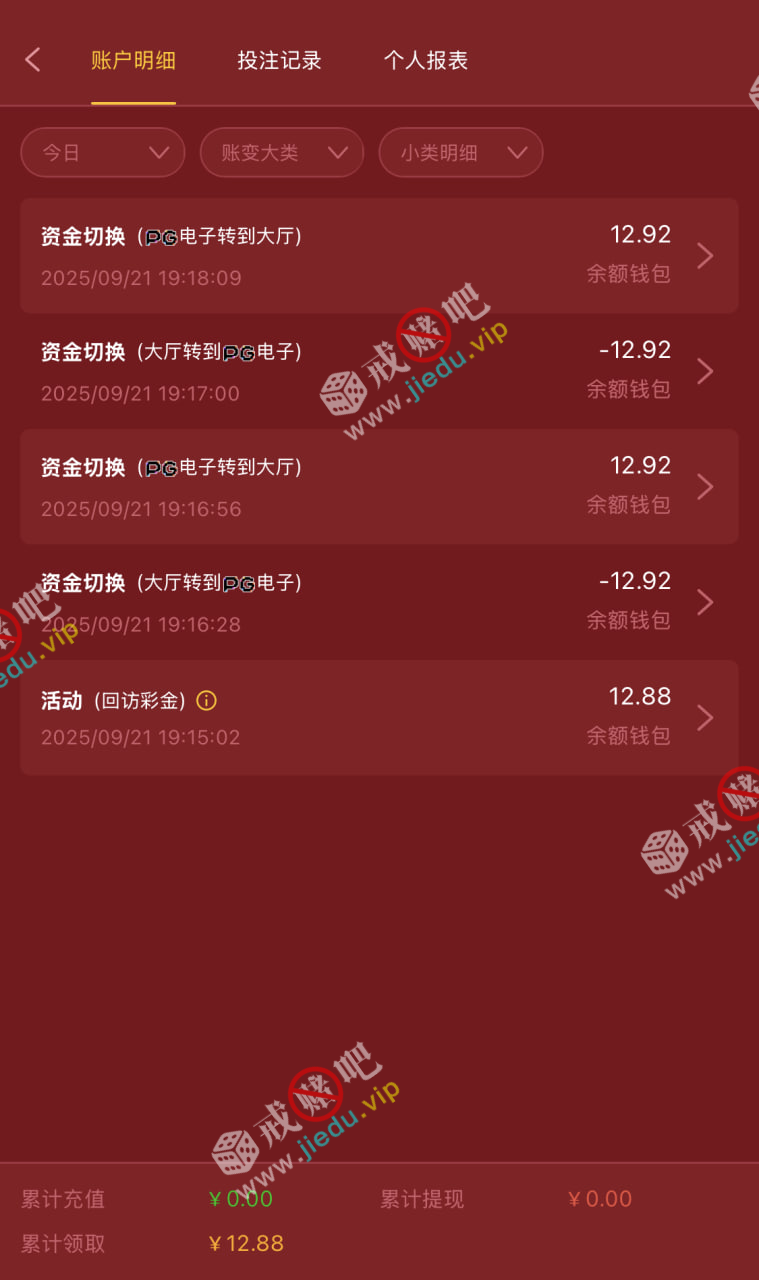This screenshot has height=1280, width=759.
Task: Switch to the 个人报表 tab
Action: [425, 60]
